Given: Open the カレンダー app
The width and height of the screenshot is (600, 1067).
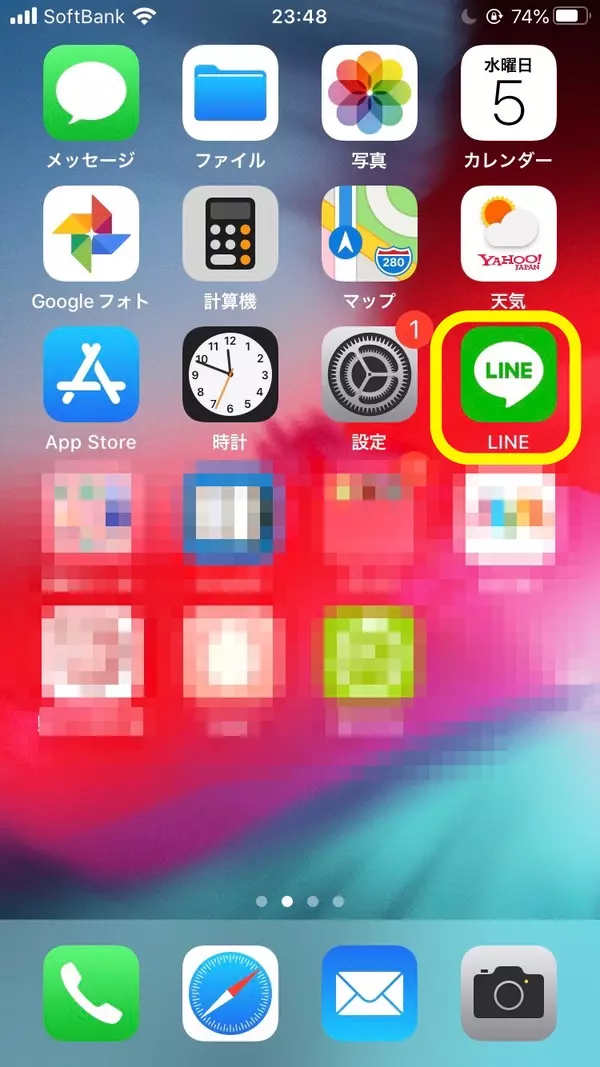Looking at the screenshot, I should coord(508,93).
